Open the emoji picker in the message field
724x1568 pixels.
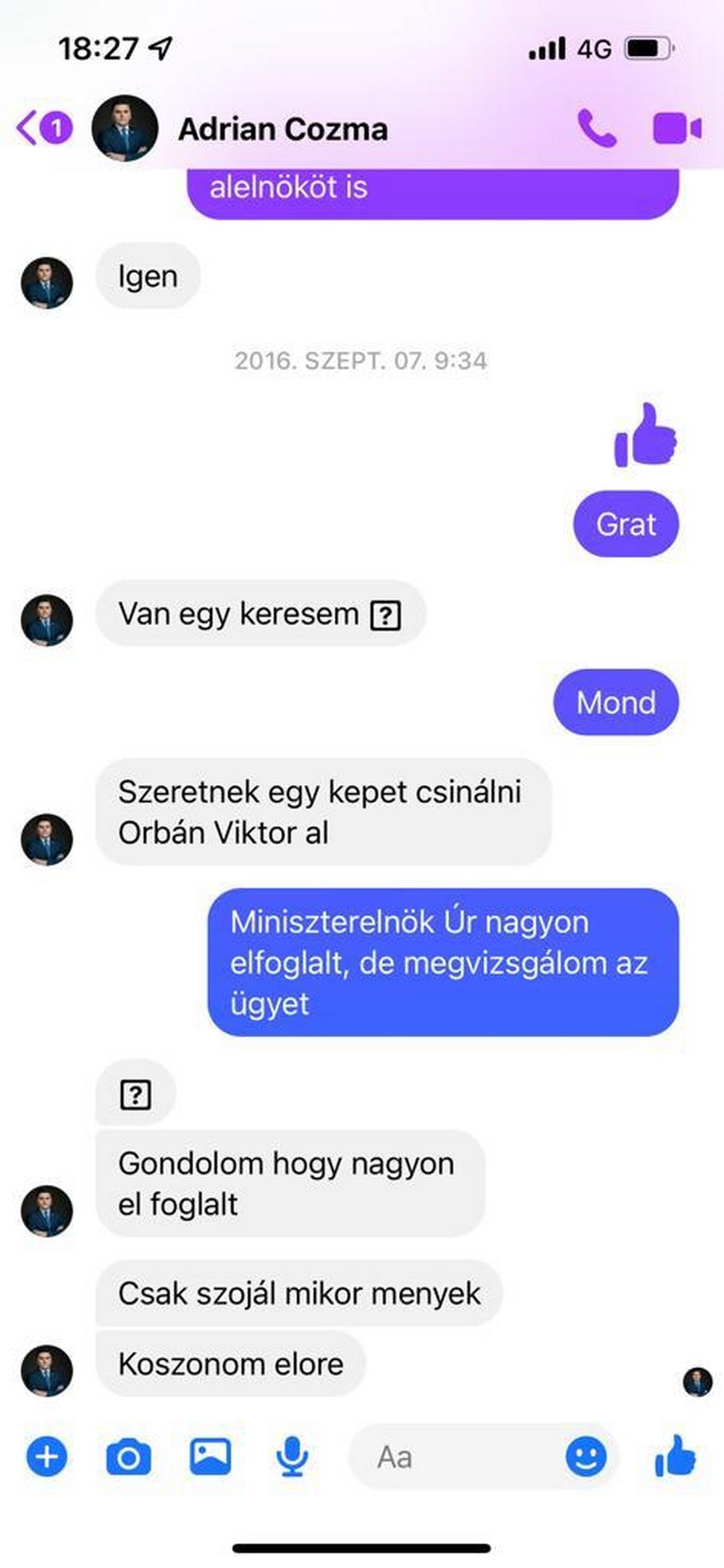(x=586, y=1456)
